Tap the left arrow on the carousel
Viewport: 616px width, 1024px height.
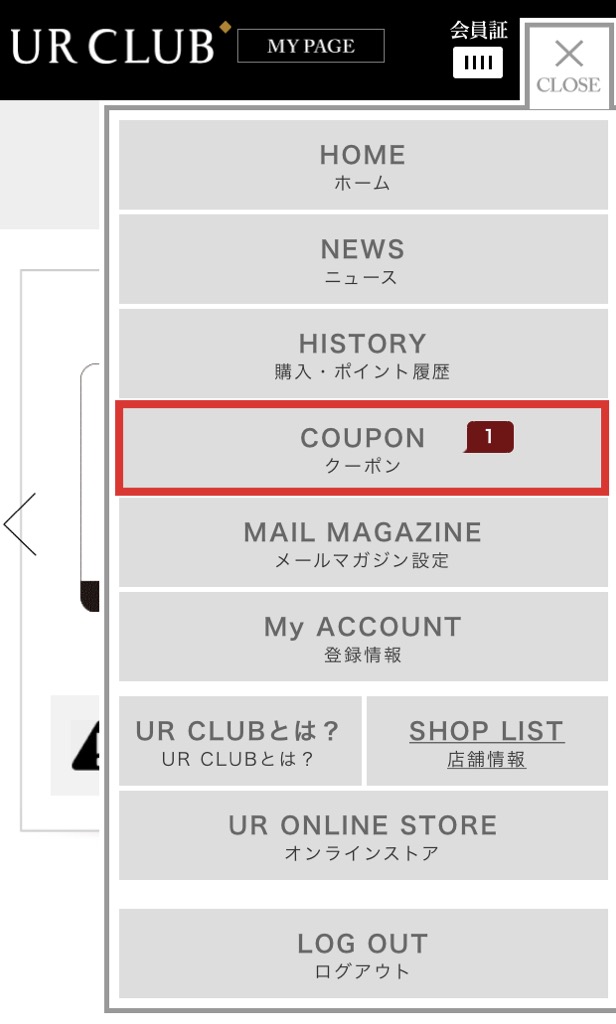20,524
